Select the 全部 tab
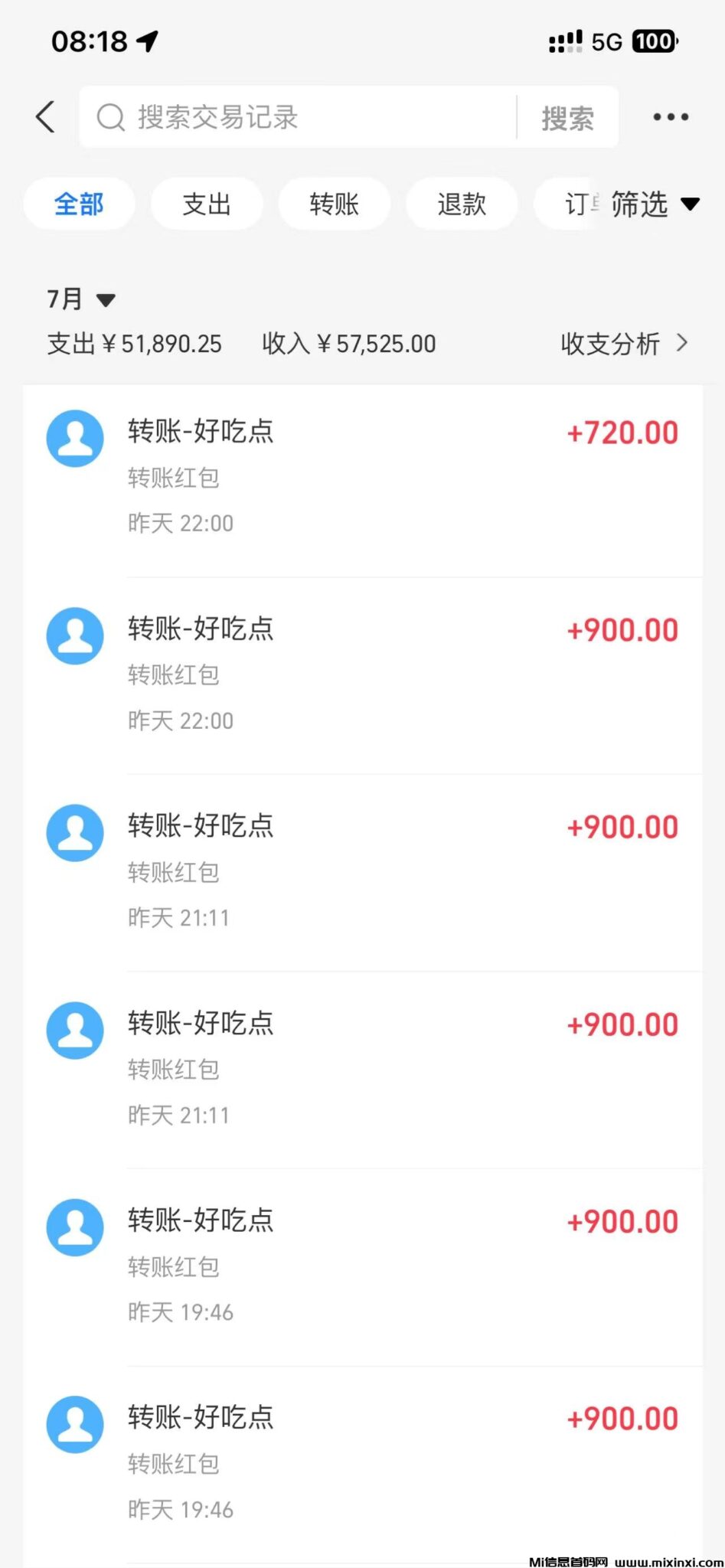725x1568 pixels. click(79, 204)
